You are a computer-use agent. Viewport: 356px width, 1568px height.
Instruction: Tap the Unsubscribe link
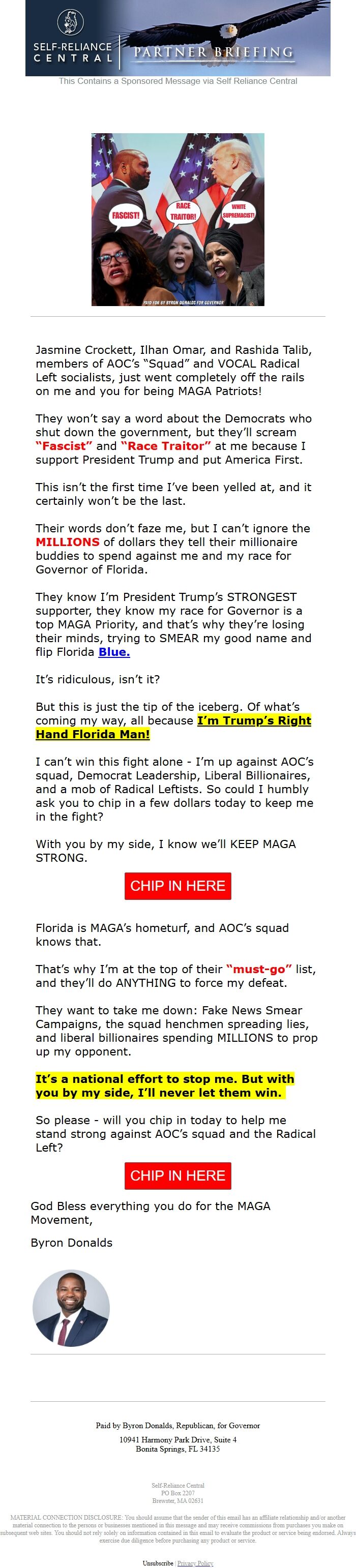(158, 1562)
